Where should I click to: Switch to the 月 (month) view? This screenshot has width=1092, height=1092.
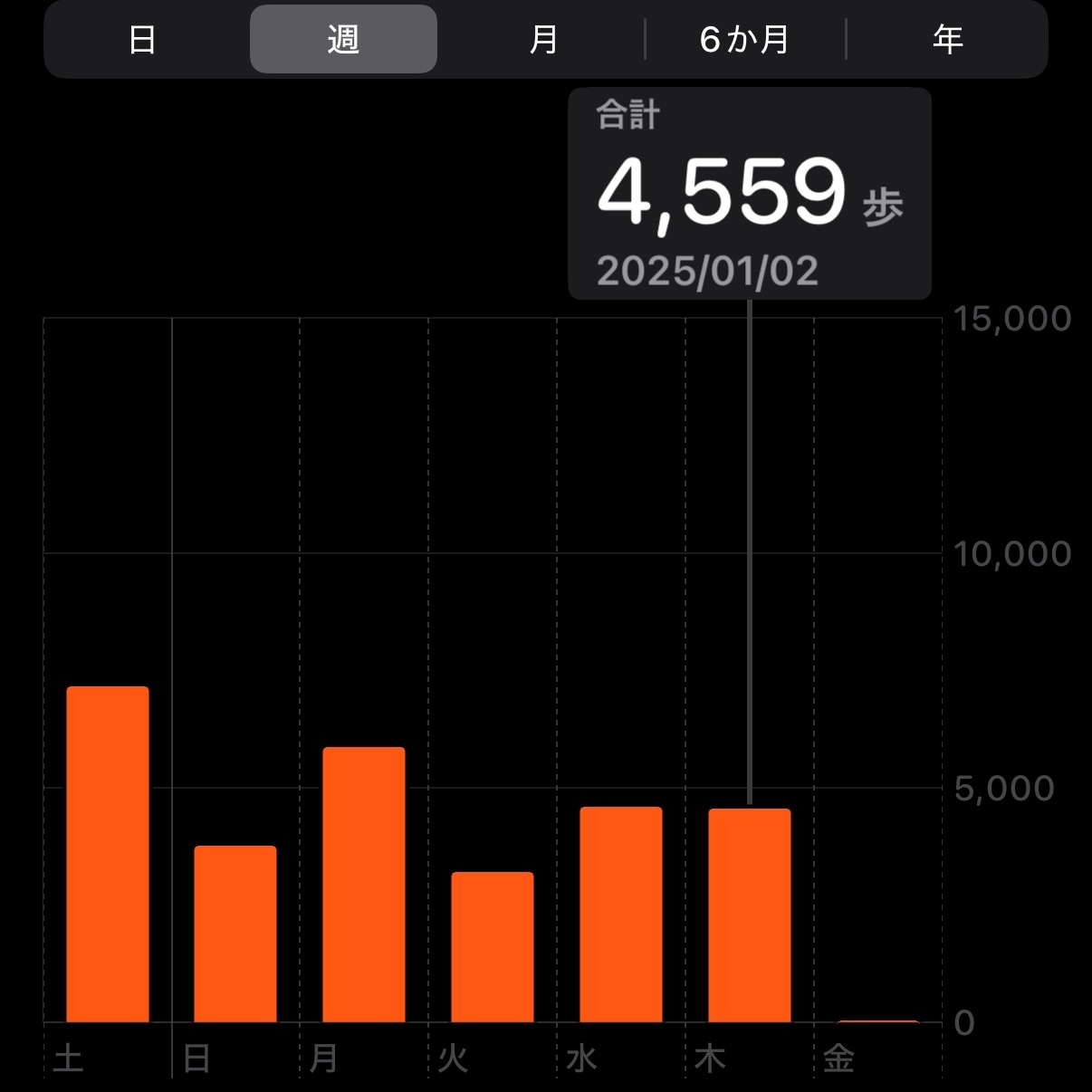(543, 39)
